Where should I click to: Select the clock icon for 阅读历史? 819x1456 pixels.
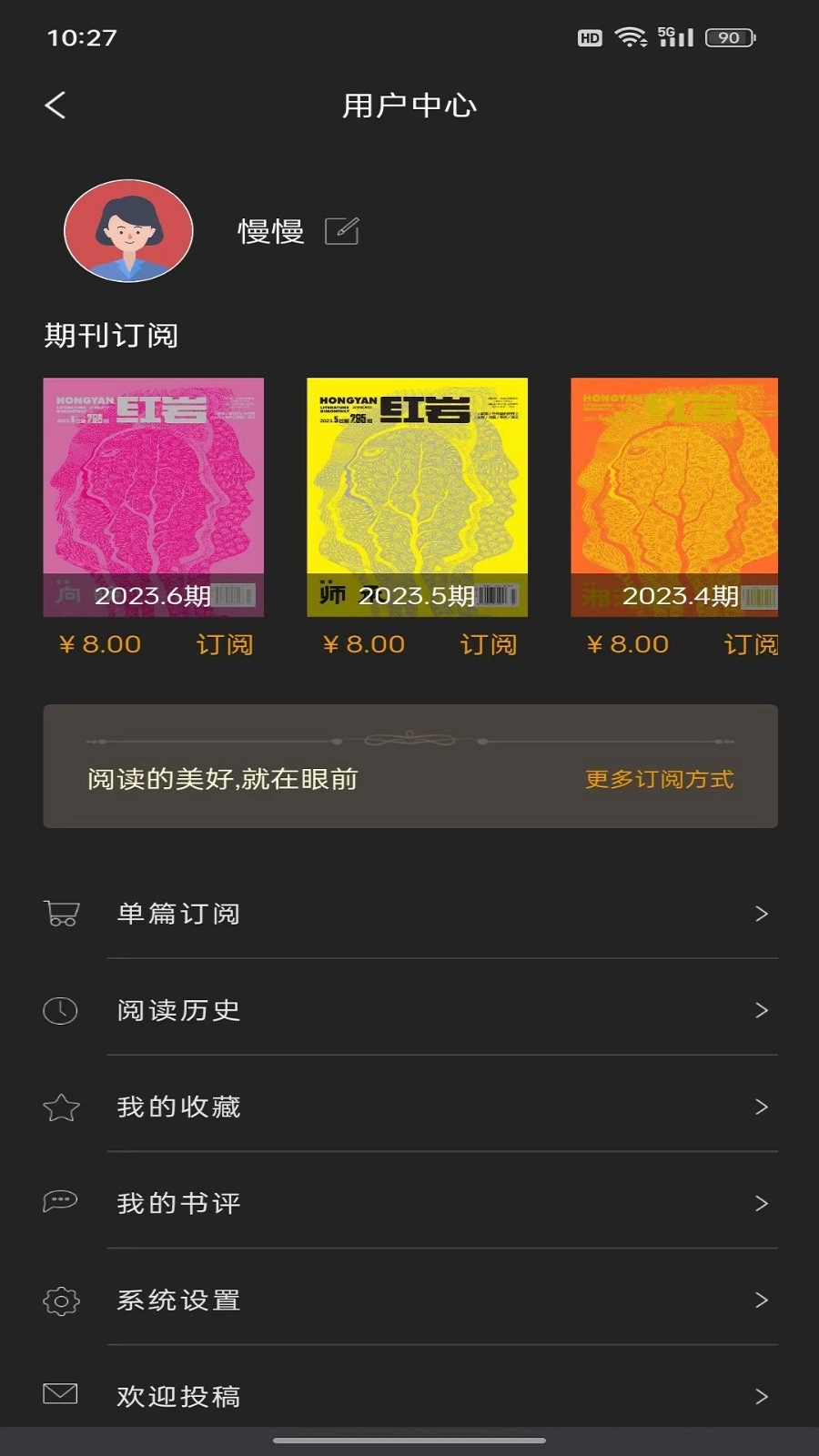pyautogui.click(x=60, y=1010)
